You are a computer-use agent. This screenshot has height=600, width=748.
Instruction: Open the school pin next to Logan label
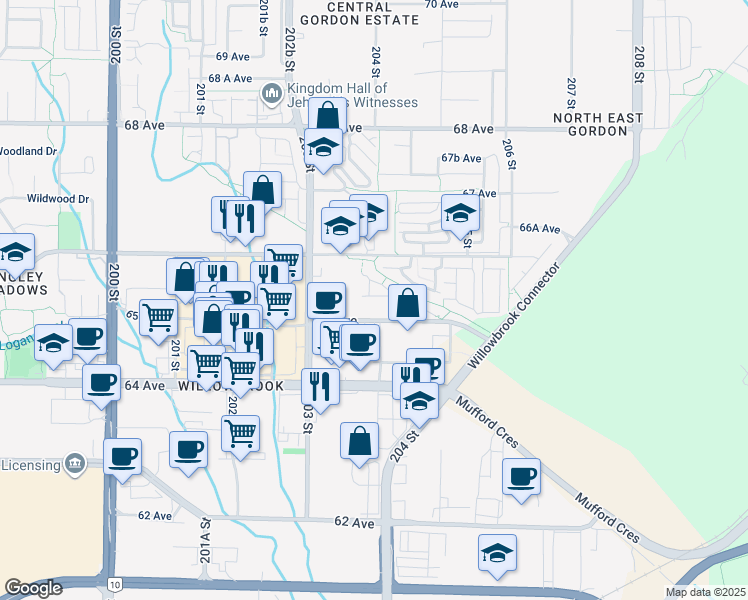click(52, 342)
